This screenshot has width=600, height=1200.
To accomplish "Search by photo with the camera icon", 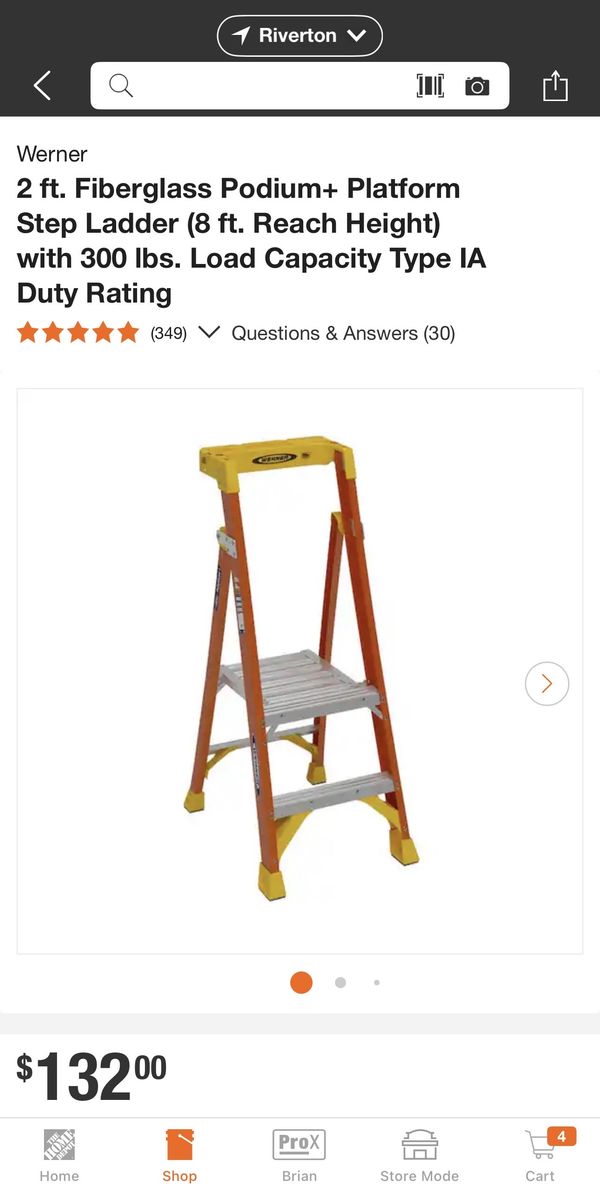I will tap(477, 86).
